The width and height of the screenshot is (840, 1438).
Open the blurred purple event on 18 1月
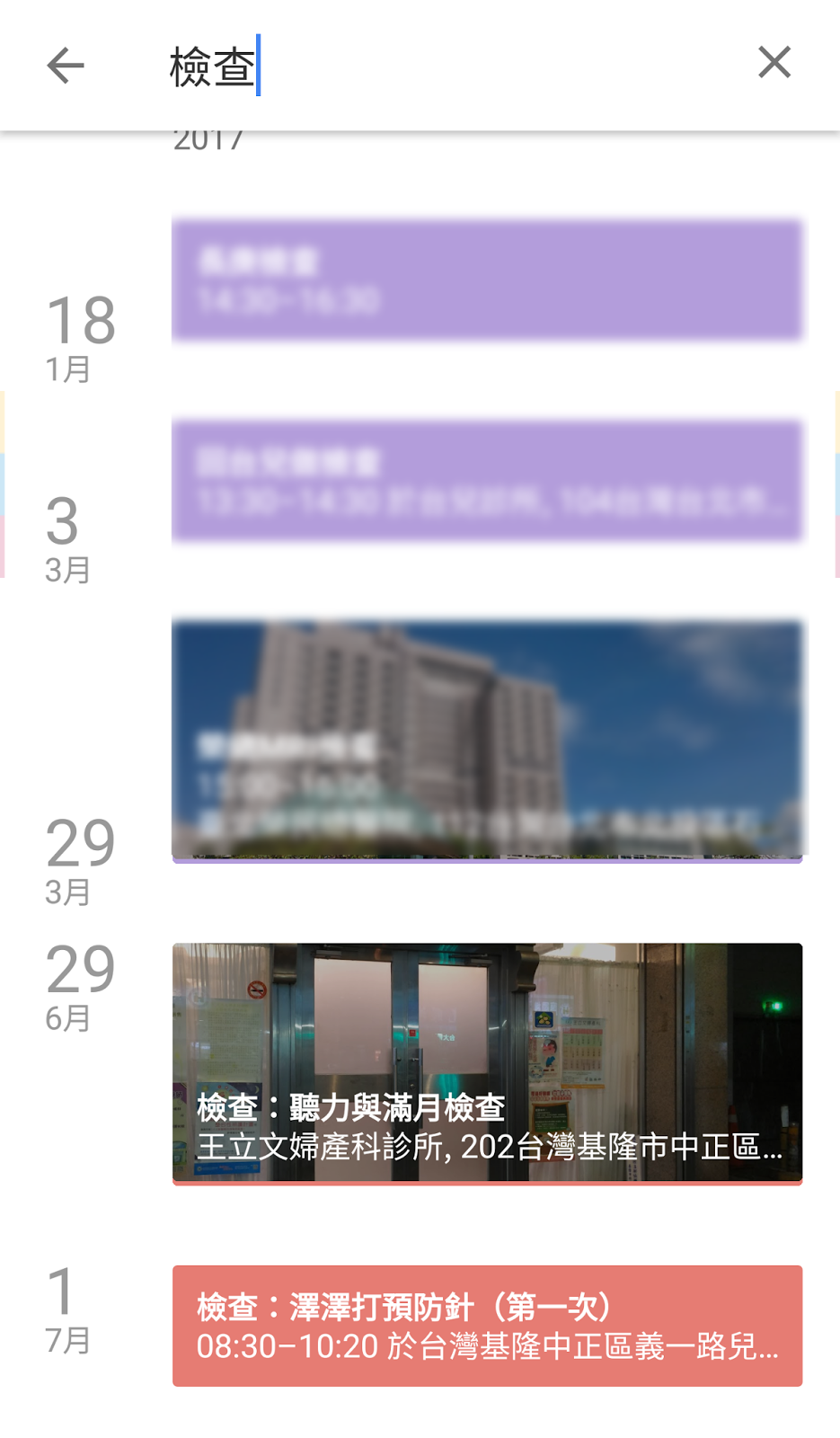tap(487, 280)
